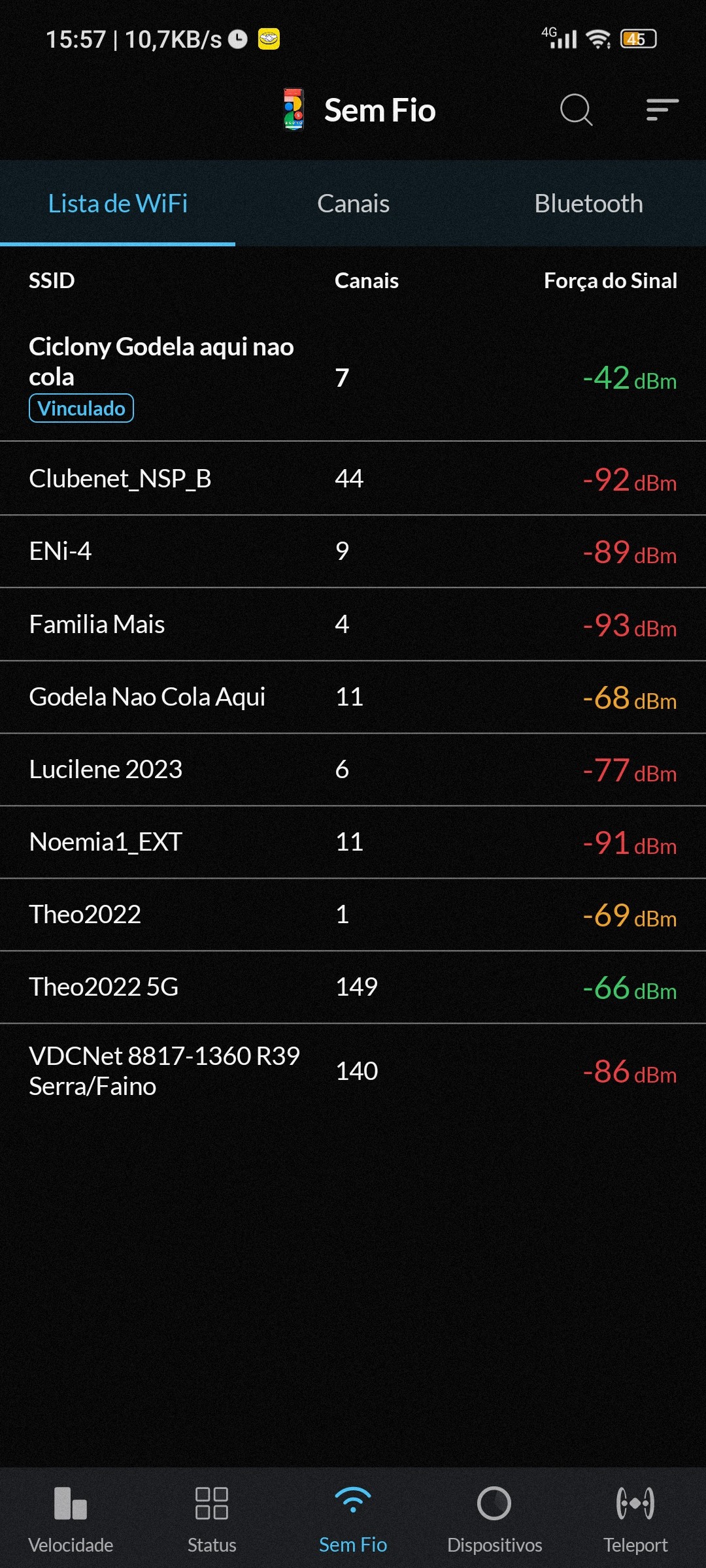Open the Status tab

coord(212,1517)
